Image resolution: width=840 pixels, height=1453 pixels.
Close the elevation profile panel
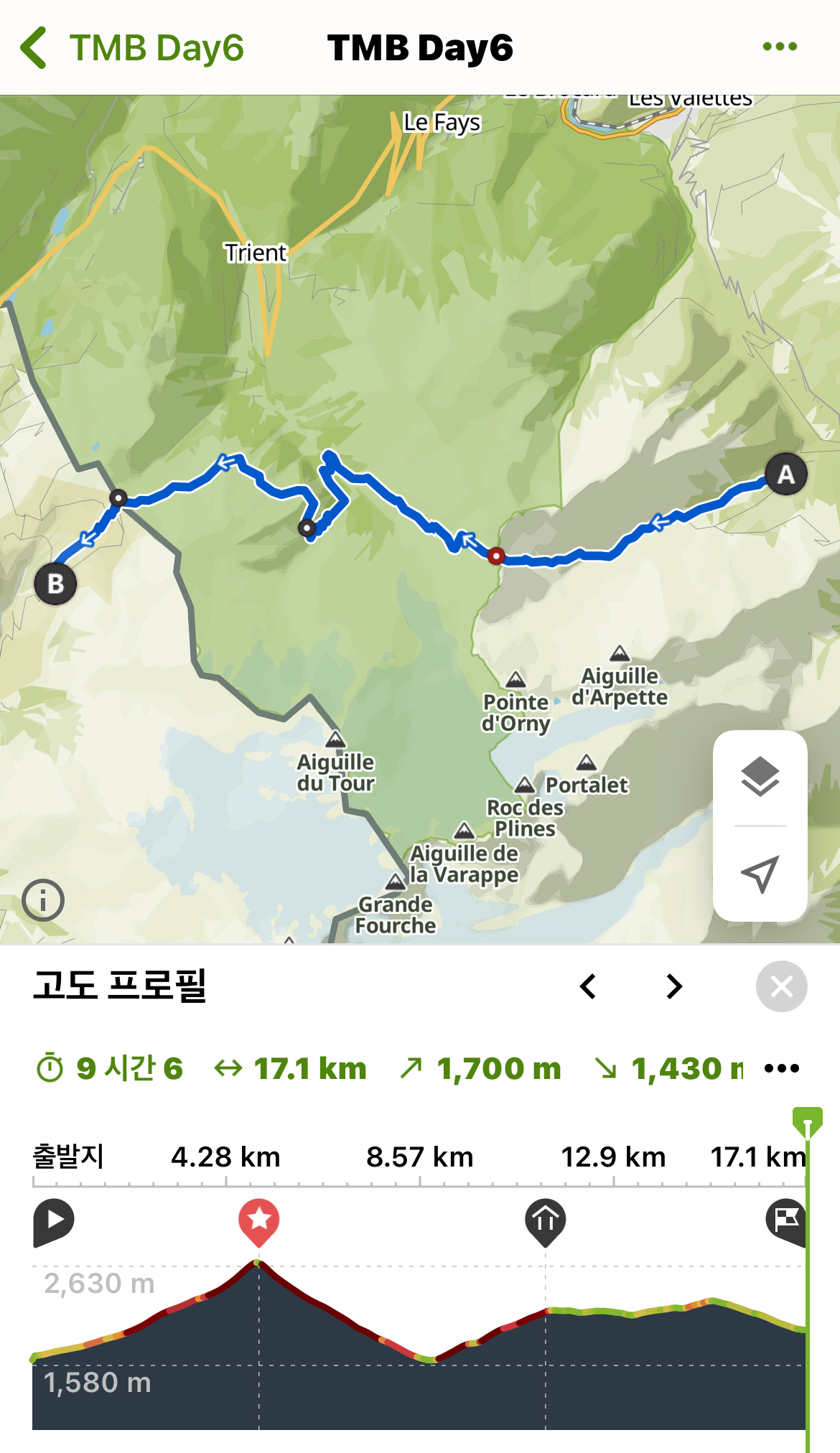781,986
